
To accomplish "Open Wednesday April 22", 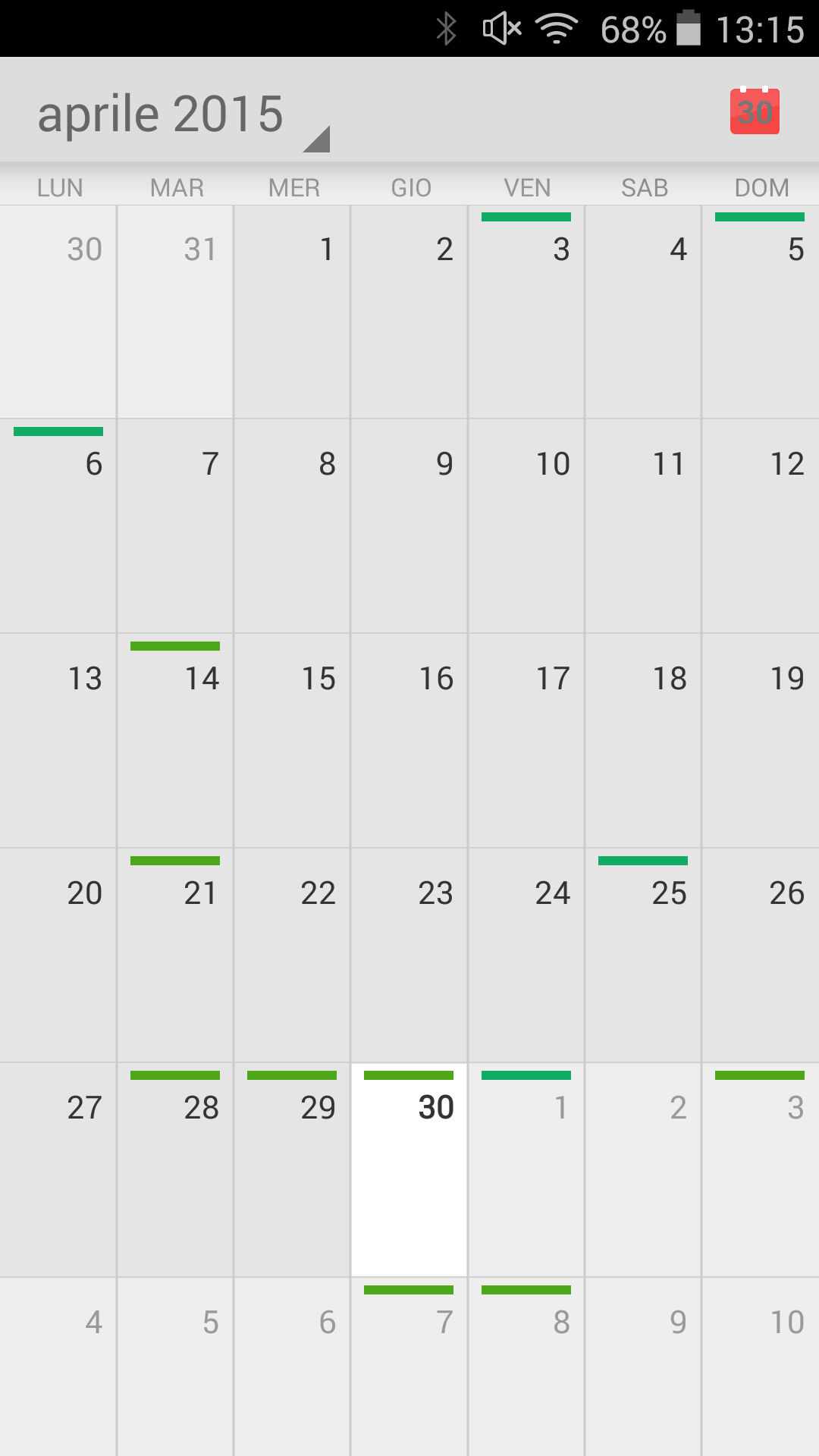I will click(x=292, y=955).
